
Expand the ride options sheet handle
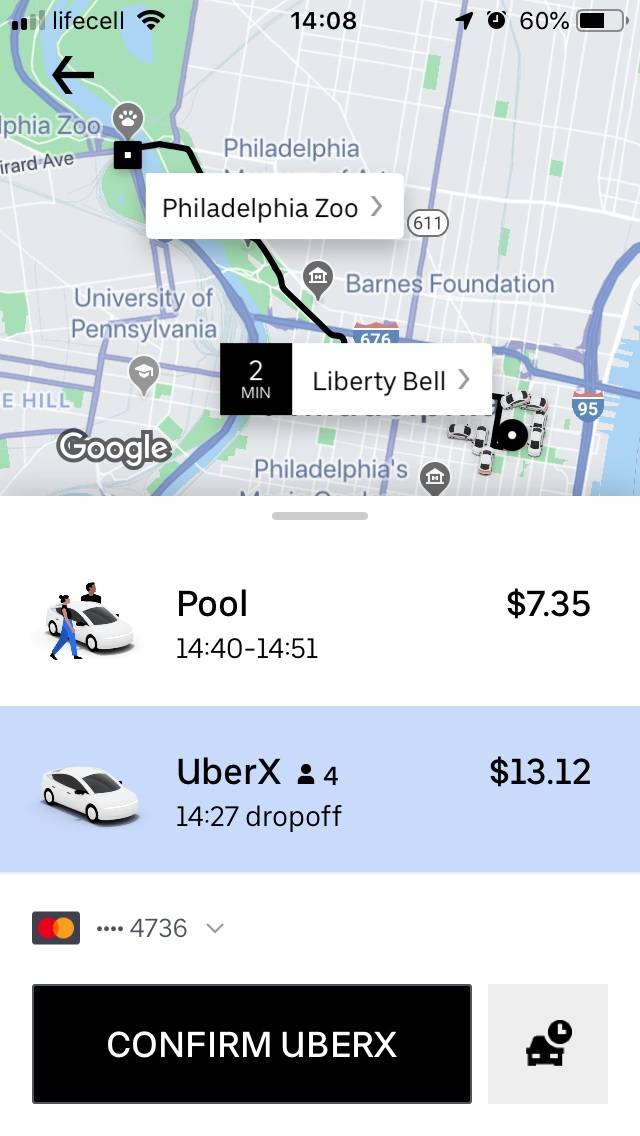pos(320,516)
